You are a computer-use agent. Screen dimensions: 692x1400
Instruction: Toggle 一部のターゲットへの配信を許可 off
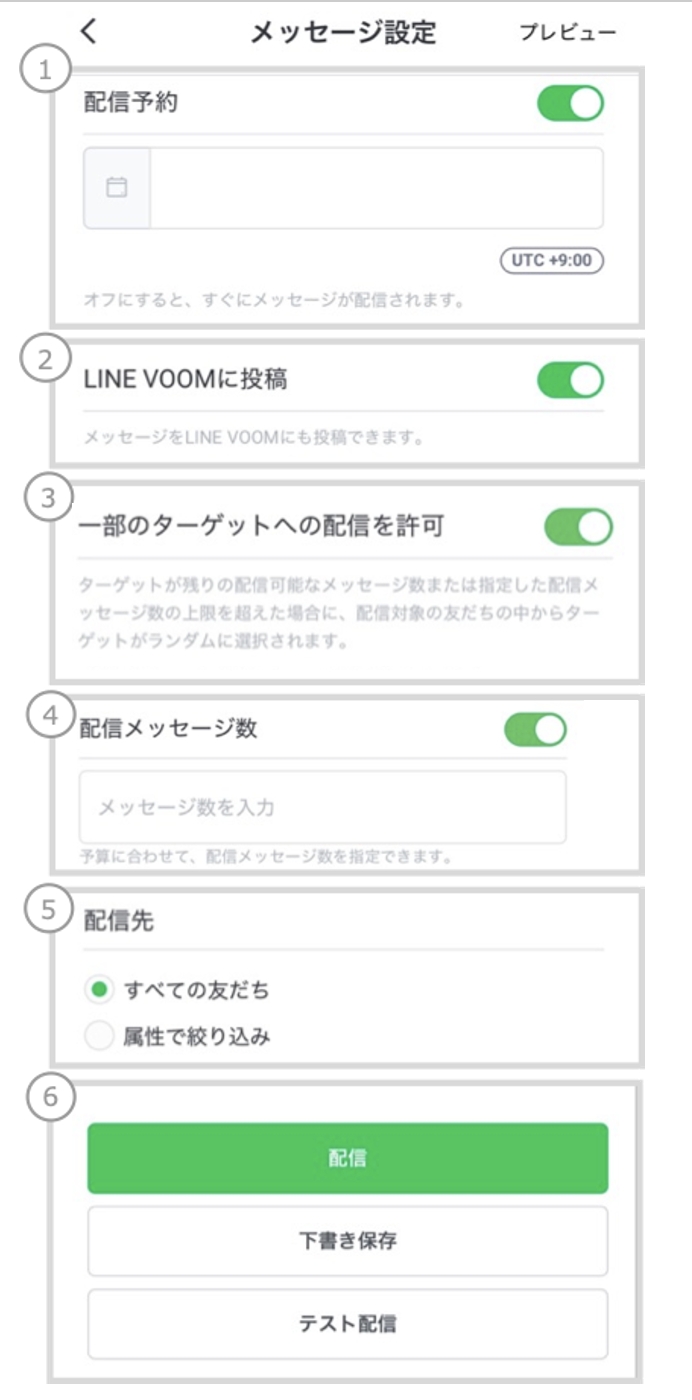tap(578, 527)
